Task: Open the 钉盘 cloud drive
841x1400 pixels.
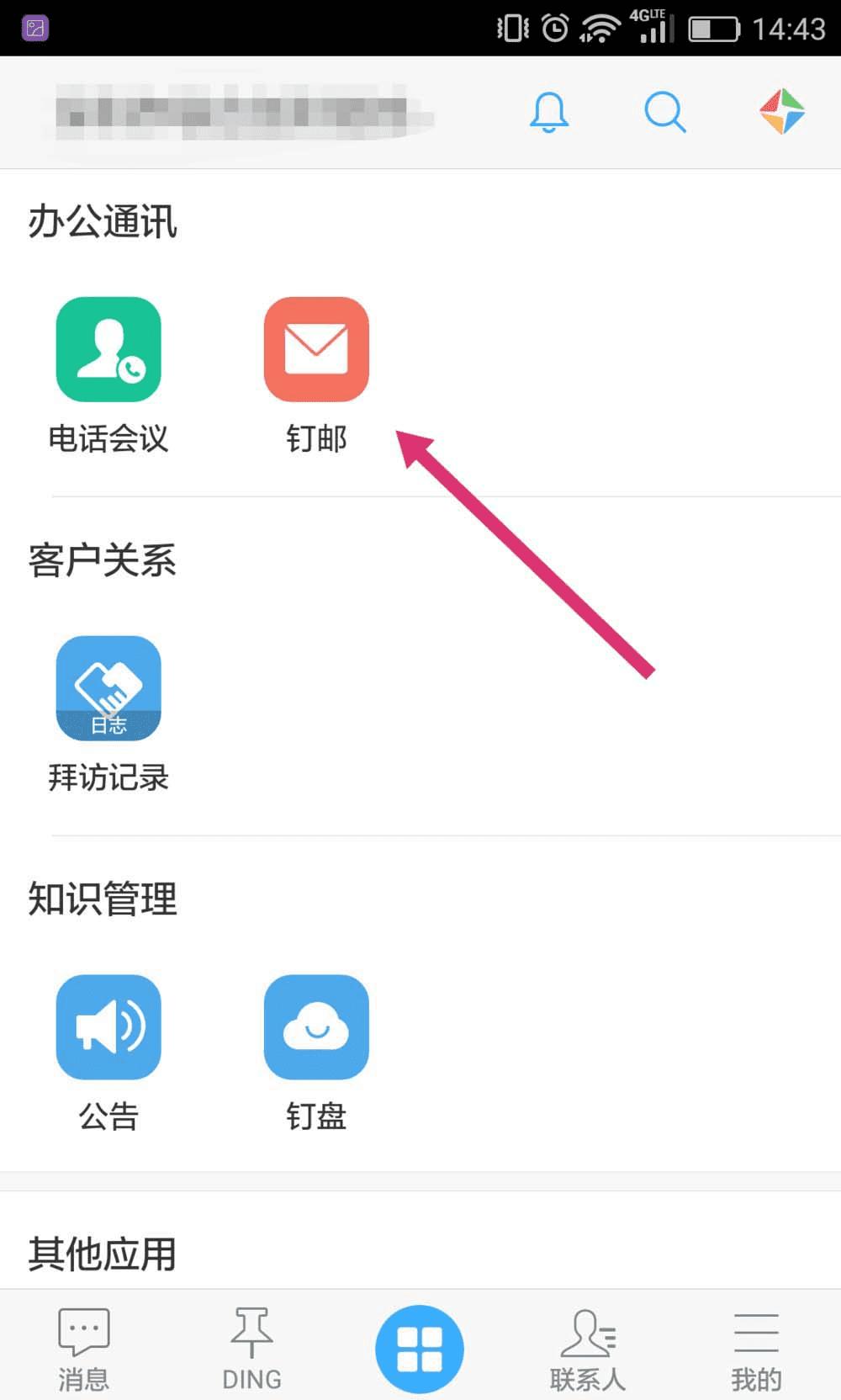Action: coord(316,1027)
